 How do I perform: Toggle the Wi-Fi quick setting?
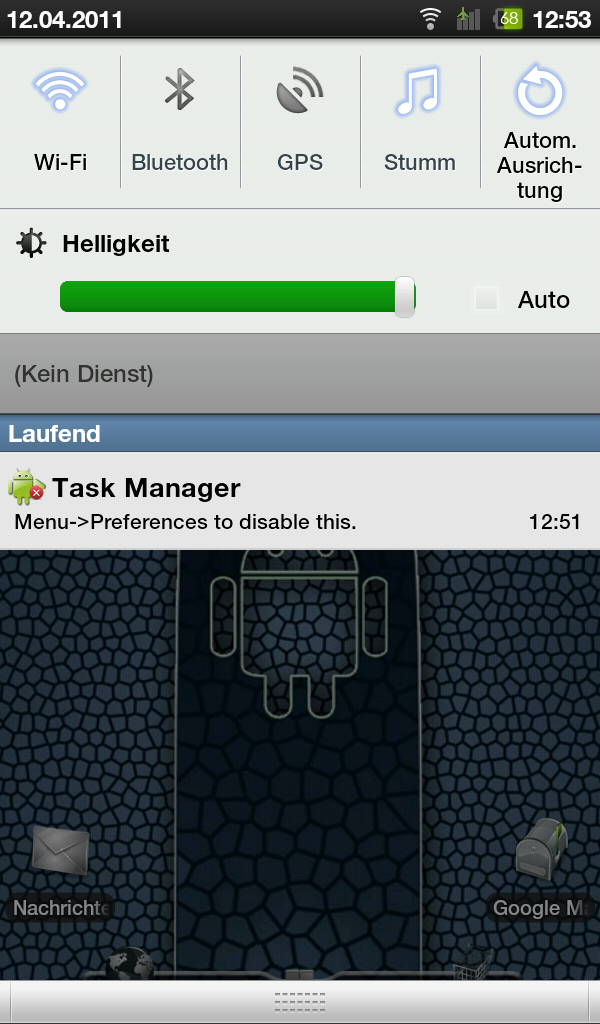(x=60, y=122)
